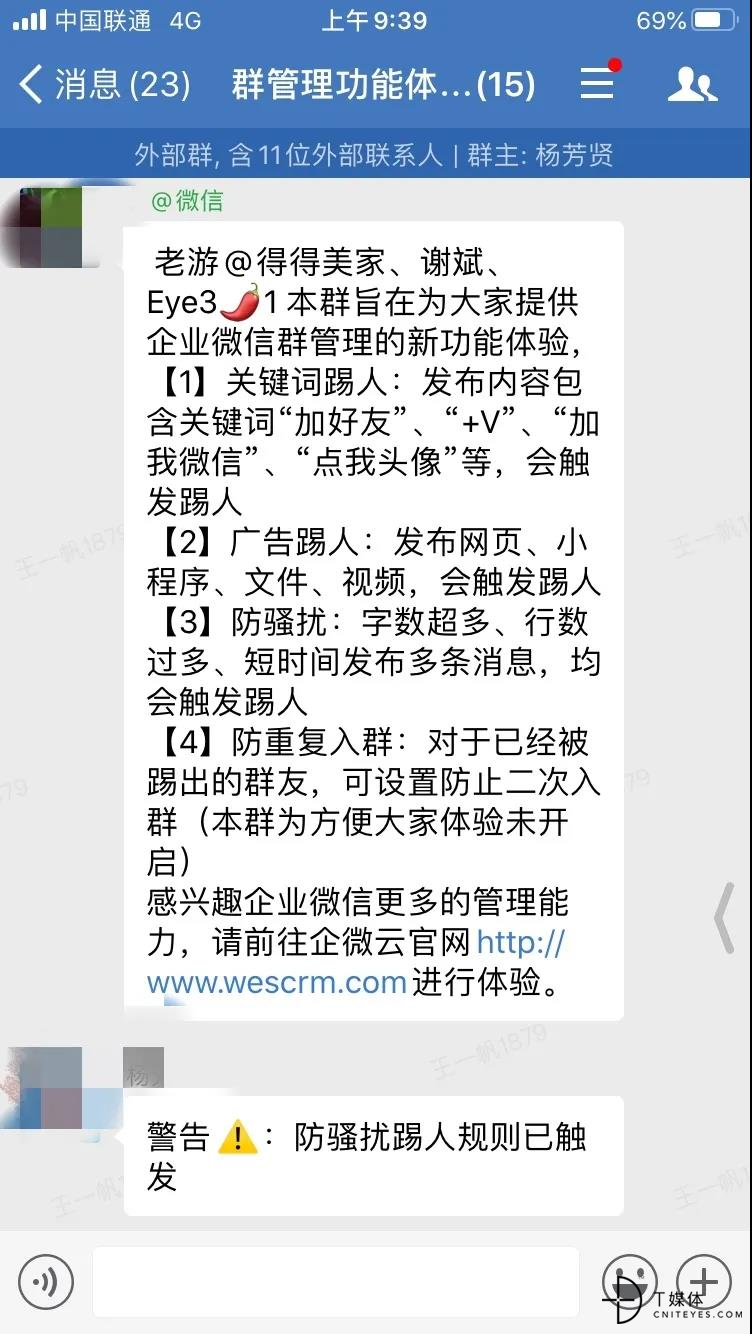Screen dimensions: 752x1334
Task: Tap the voice input button
Action: coord(45,1279)
